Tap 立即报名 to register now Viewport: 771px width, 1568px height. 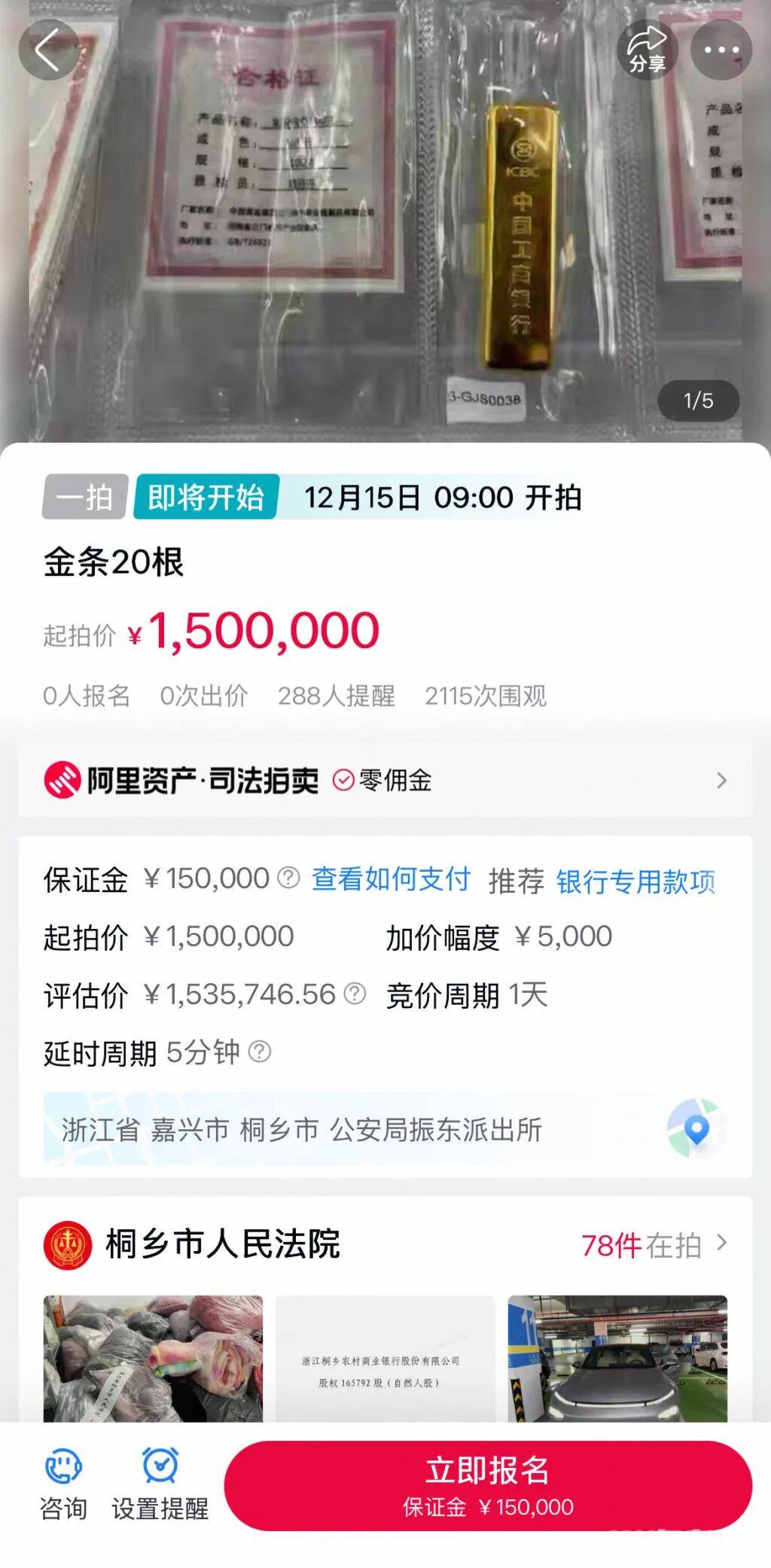click(488, 1485)
